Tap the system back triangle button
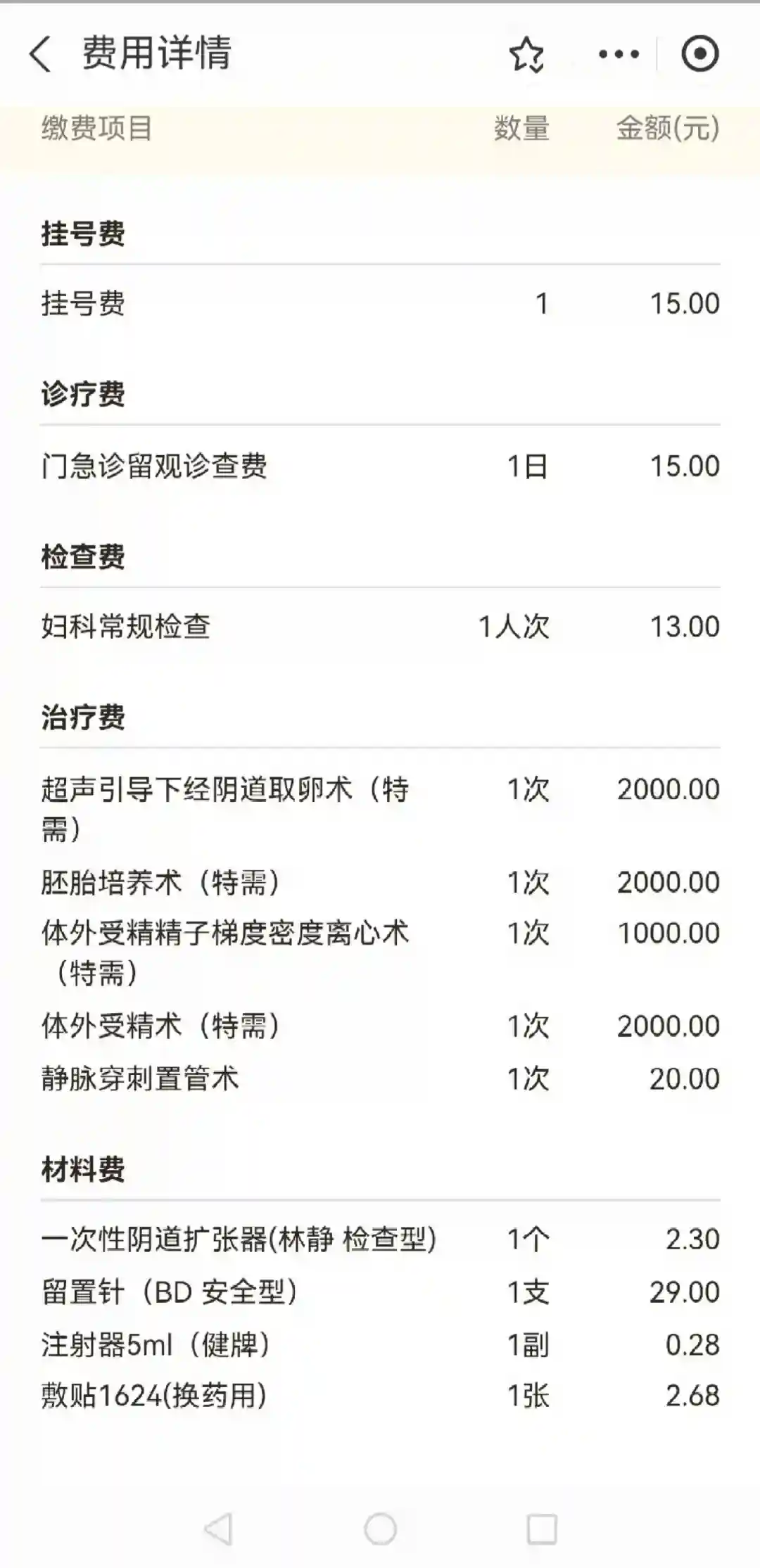Viewport: 760px width, 1568px height. pos(217,1529)
